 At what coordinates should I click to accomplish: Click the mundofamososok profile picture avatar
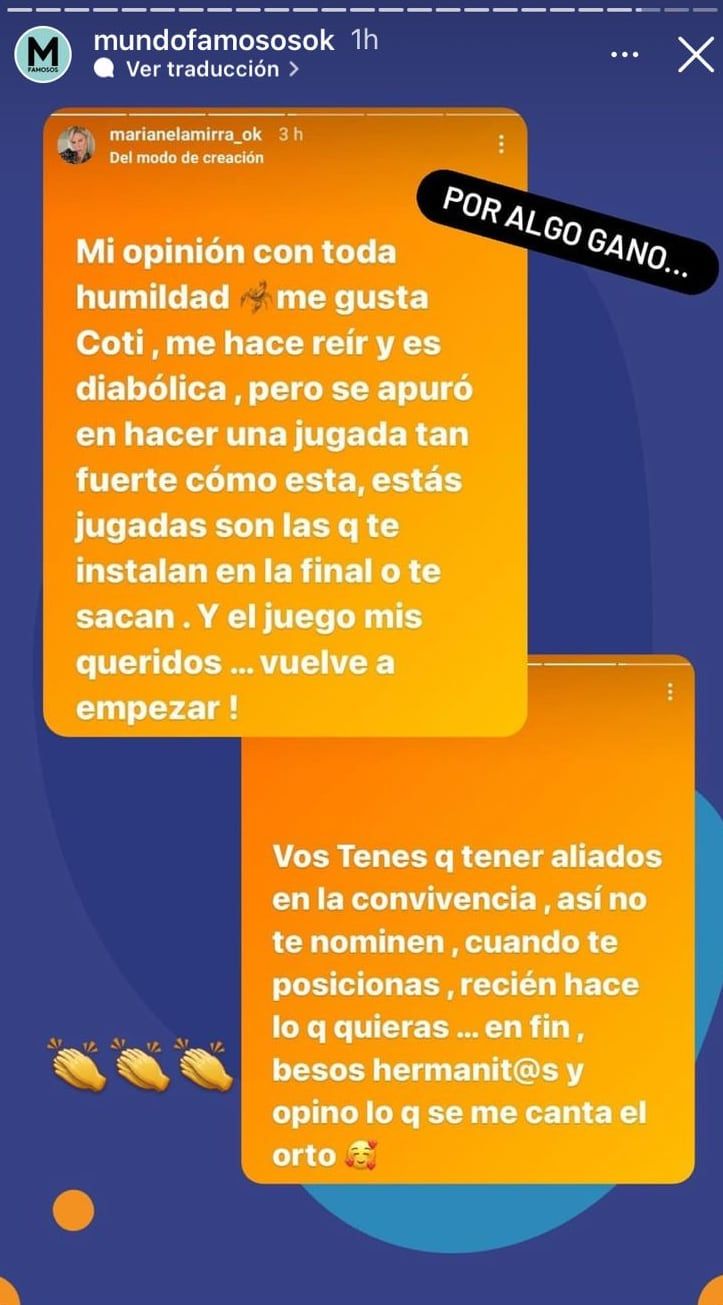coord(42,54)
